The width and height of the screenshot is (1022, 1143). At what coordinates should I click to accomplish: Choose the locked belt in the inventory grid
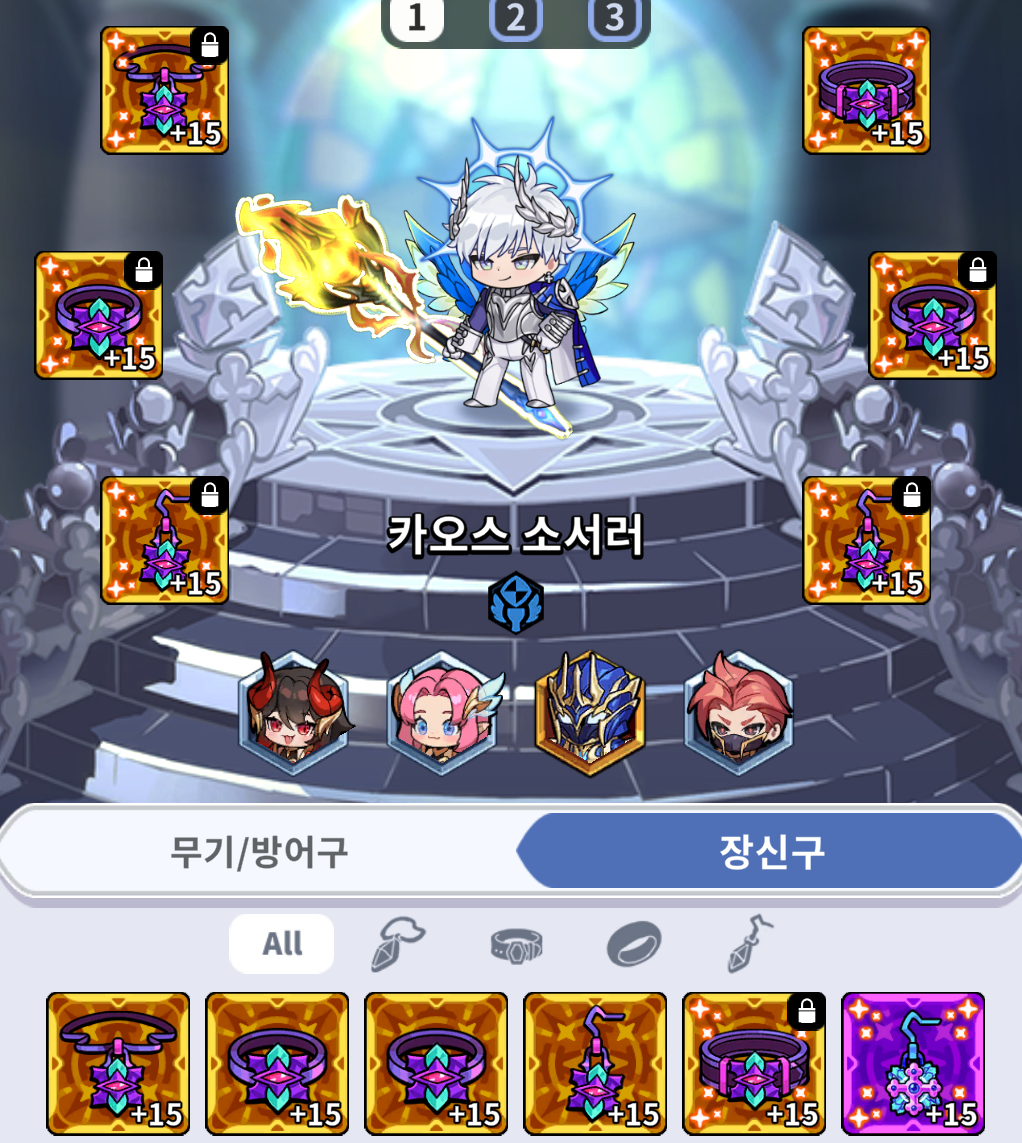(754, 1063)
